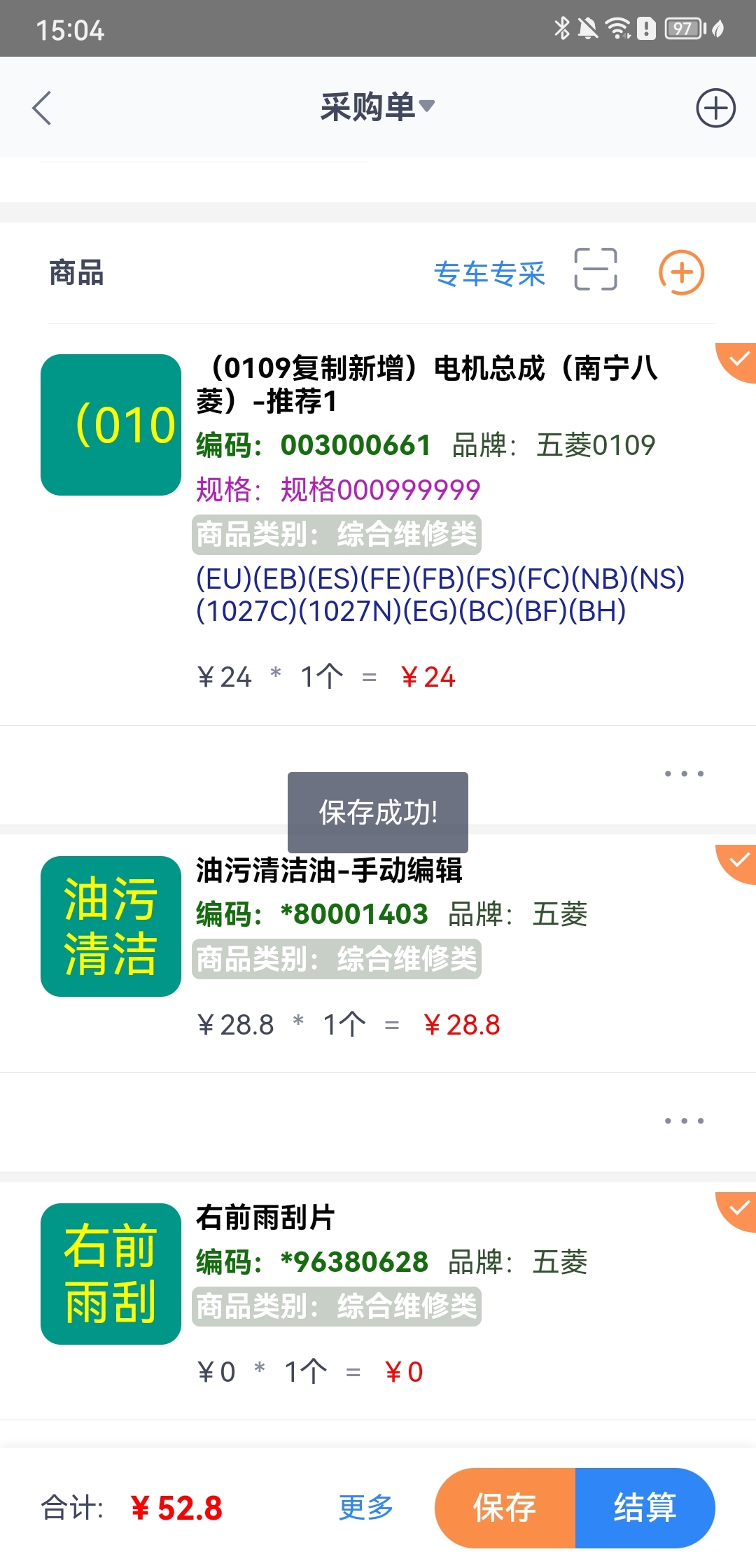Open the 油污清洁油-手动编辑 product item
756x1568 pixels.
329,871
